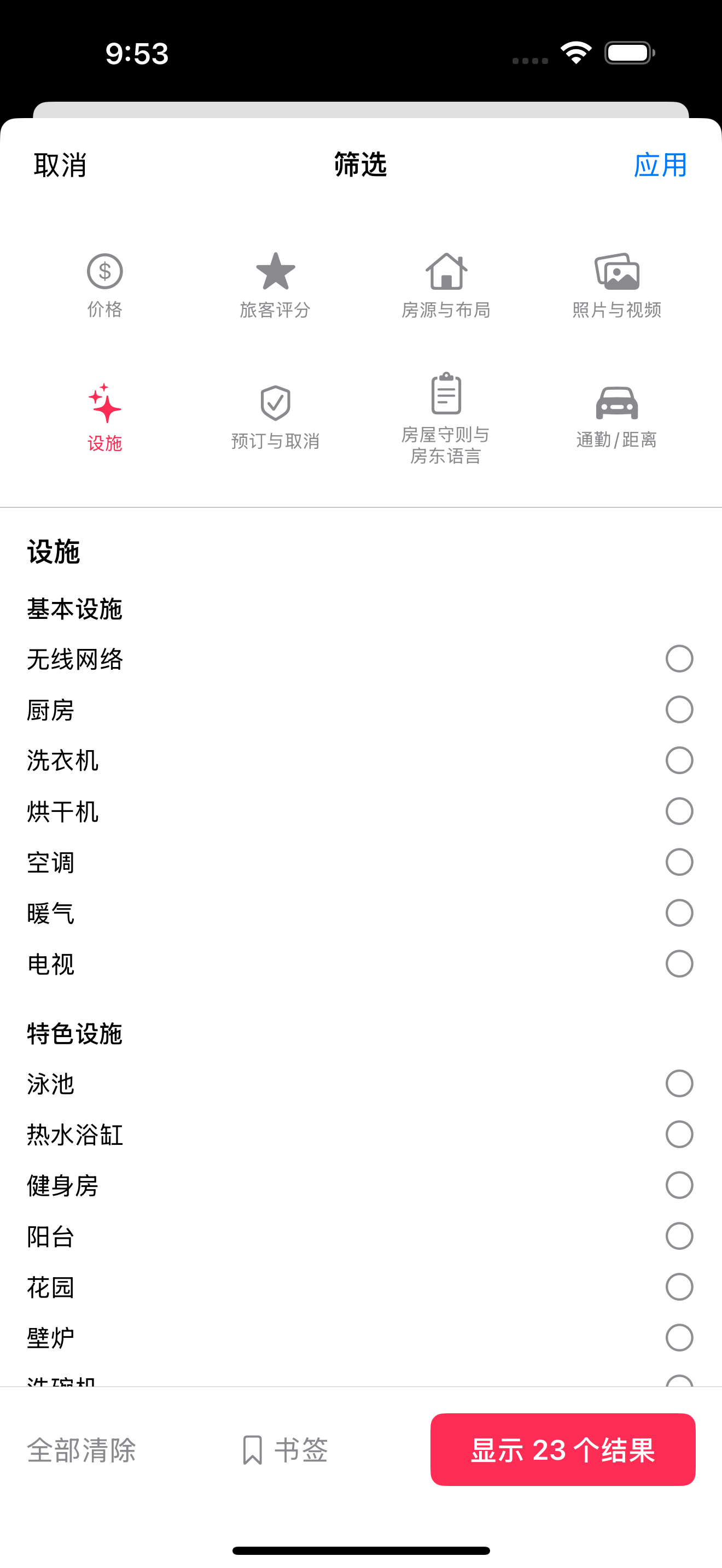Open the 通勤/距离 filter category

(x=616, y=417)
